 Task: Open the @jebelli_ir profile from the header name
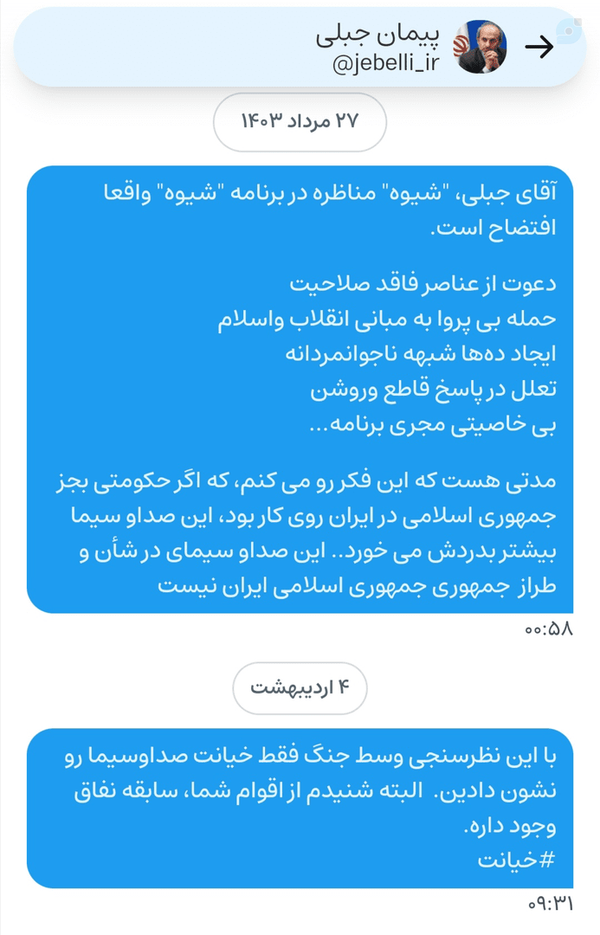(x=377, y=48)
